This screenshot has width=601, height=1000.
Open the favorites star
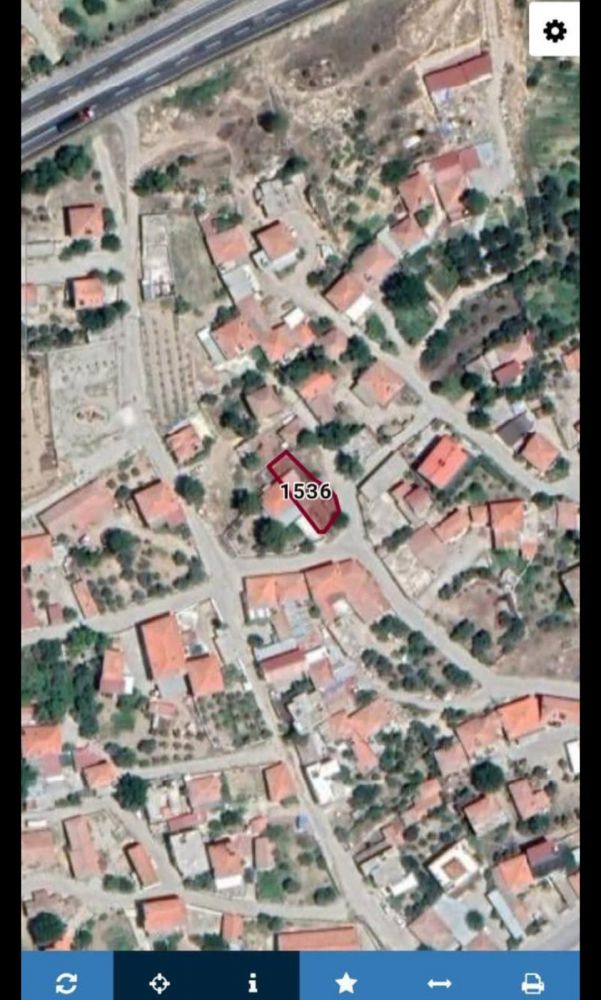[x=346, y=983]
